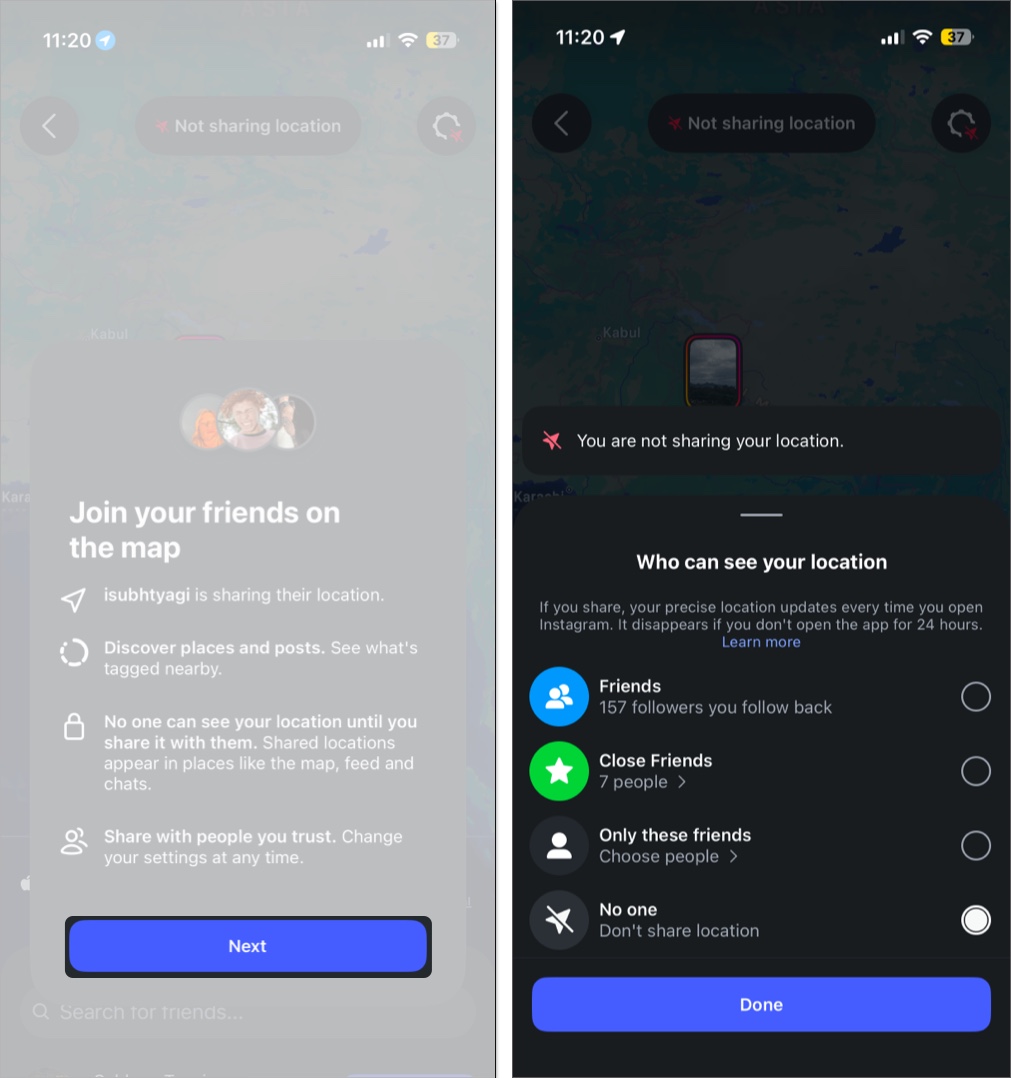The image size is (1011, 1078).
Task: Select the Friends radio option
Action: [975, 697]
